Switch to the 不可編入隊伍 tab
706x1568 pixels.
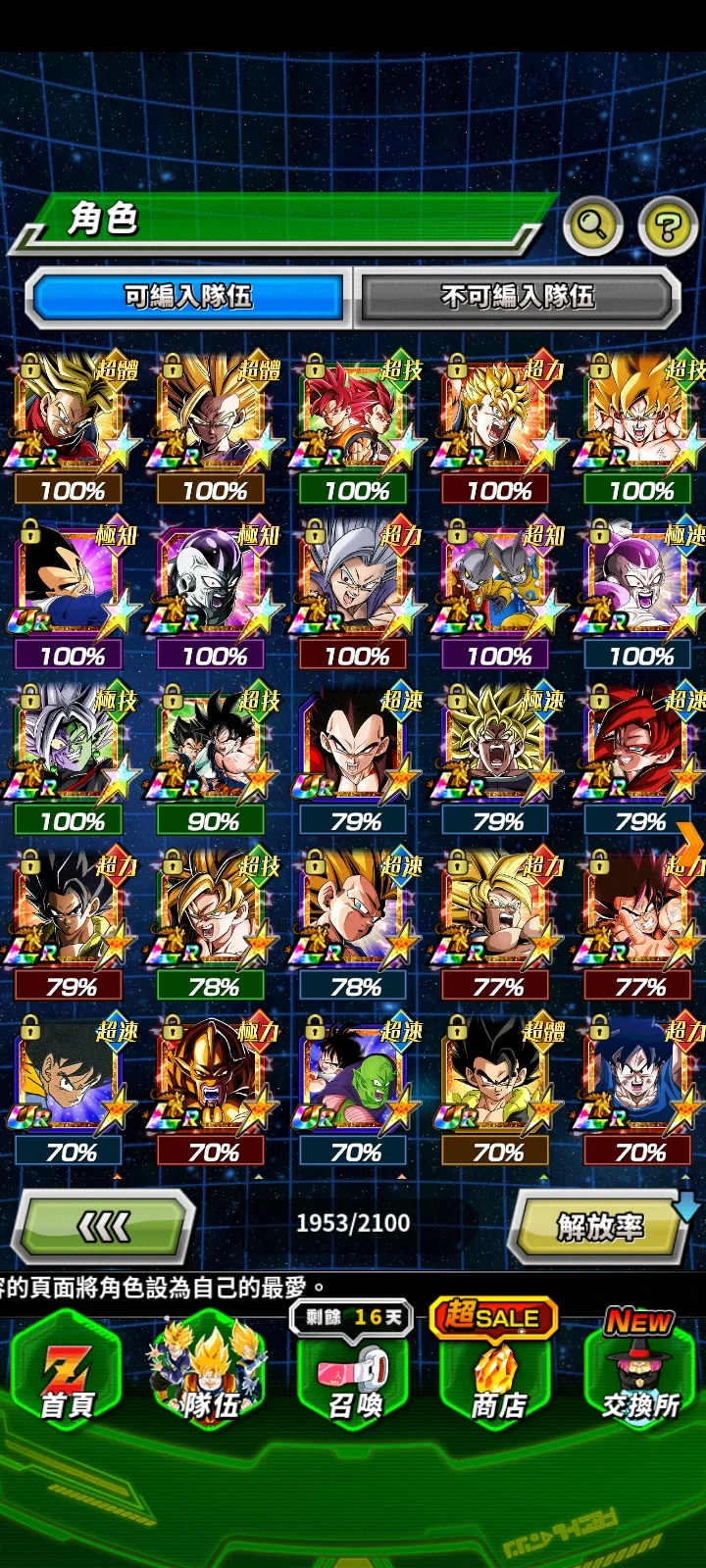coord(518,296)
